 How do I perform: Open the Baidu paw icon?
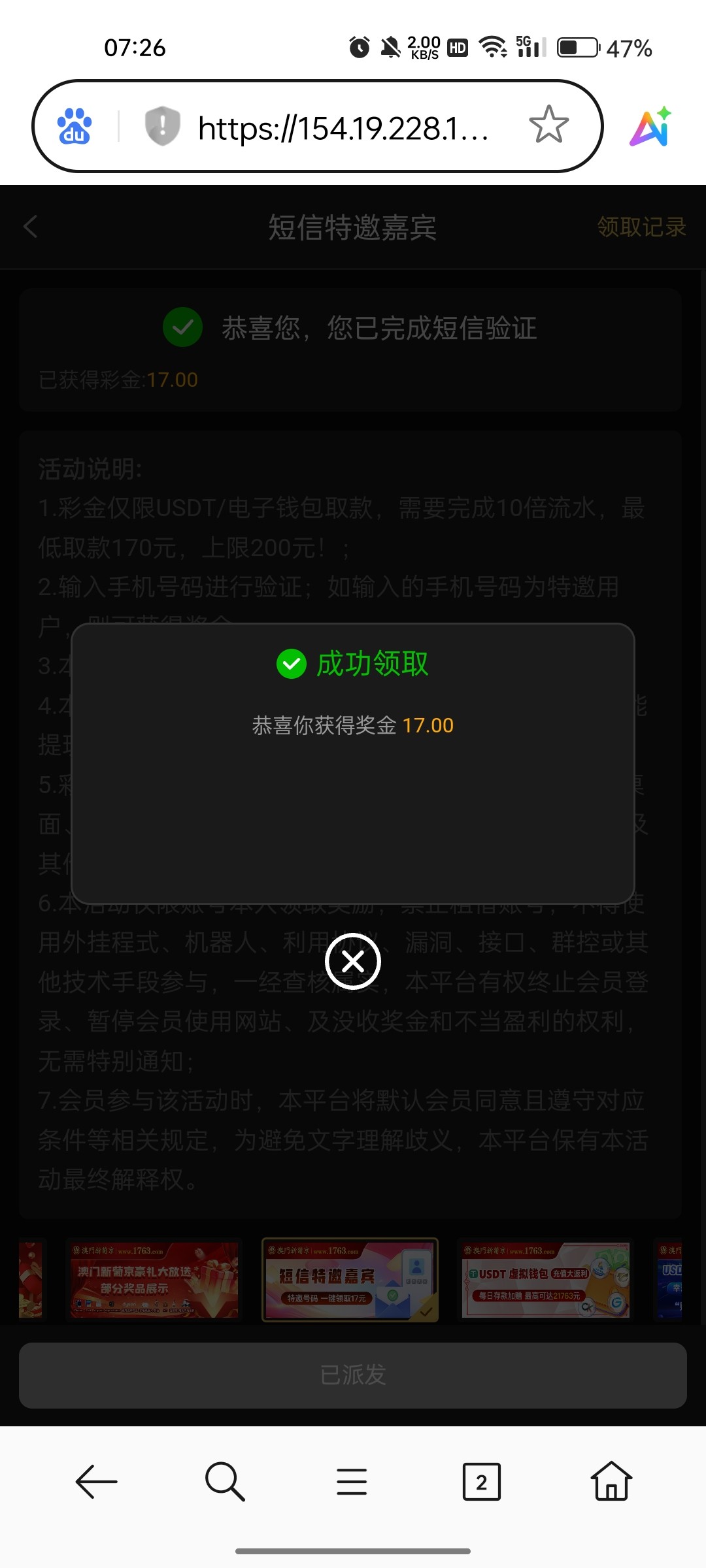pos(75,126)
